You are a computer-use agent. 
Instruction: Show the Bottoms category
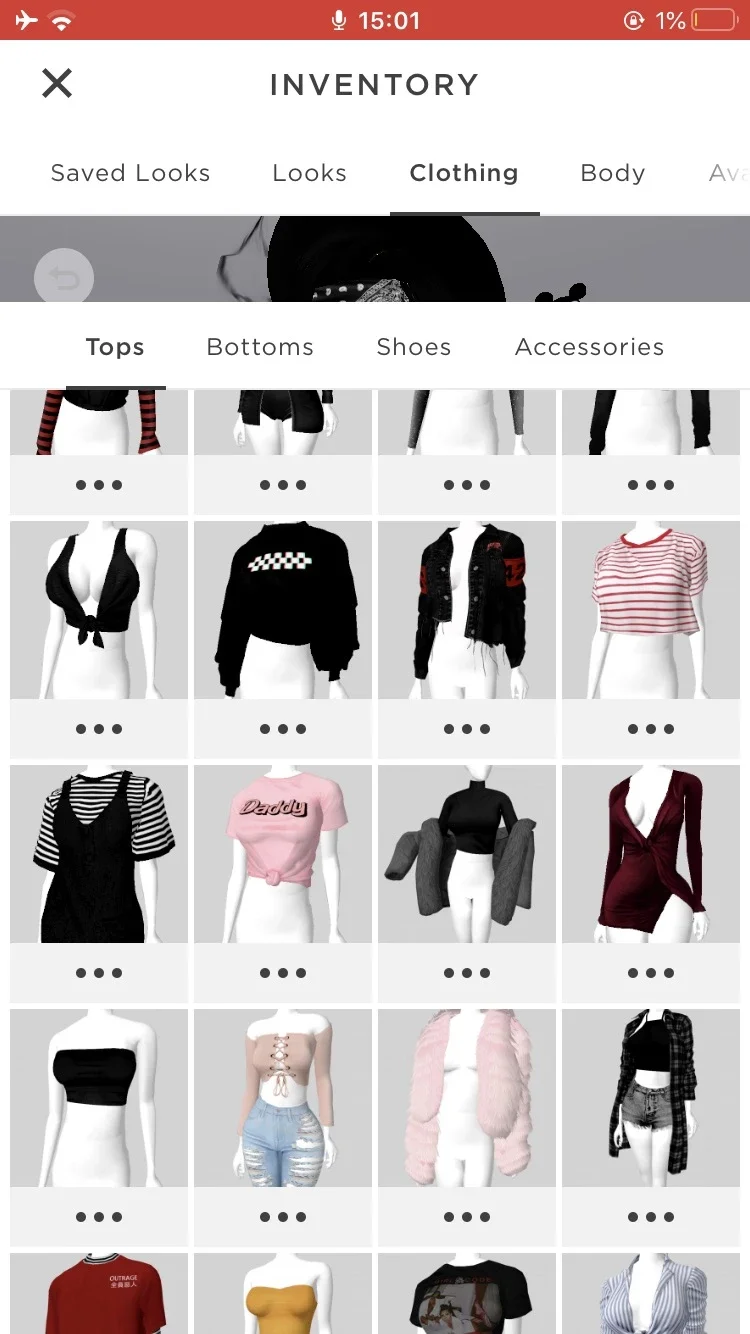260,347
